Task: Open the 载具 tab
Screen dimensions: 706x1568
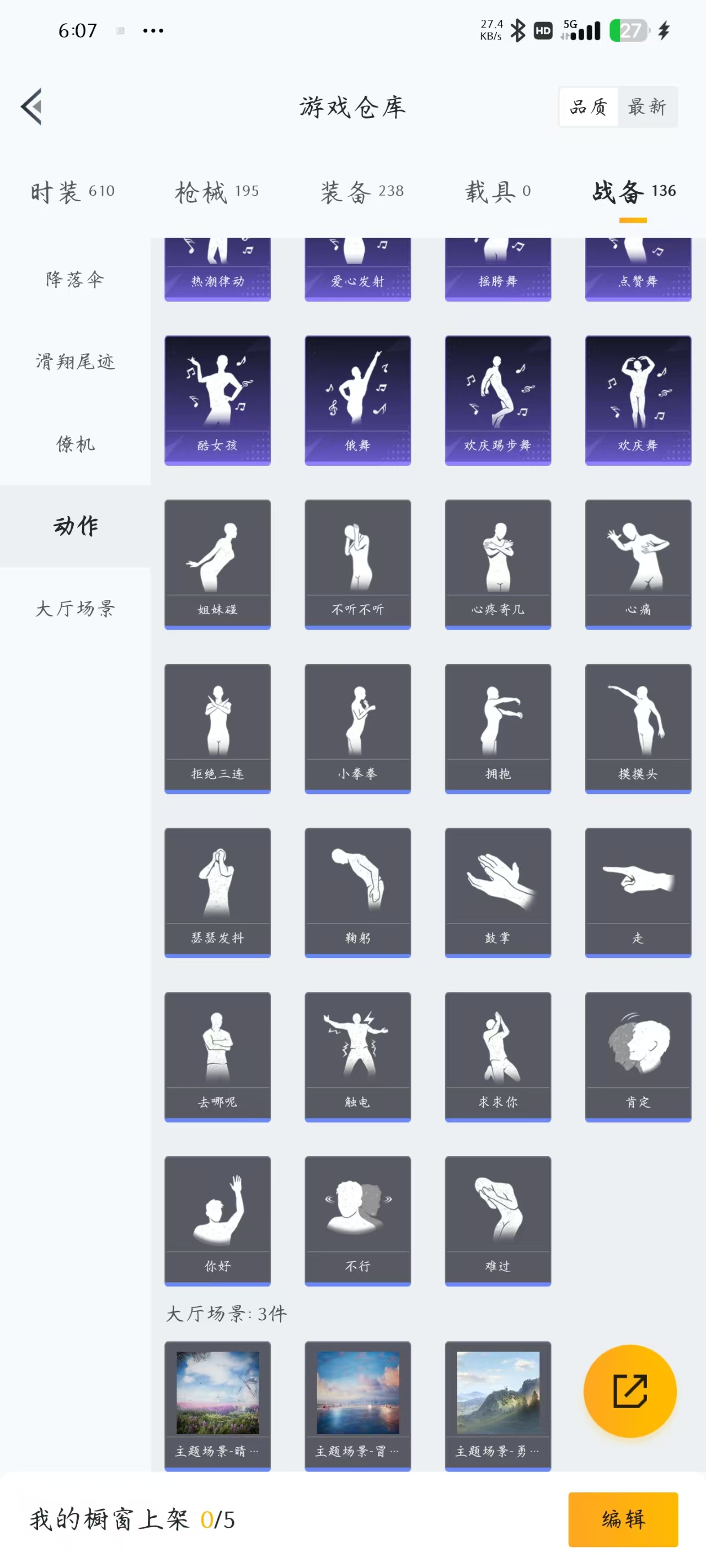Action: click(x=498, y=191)
